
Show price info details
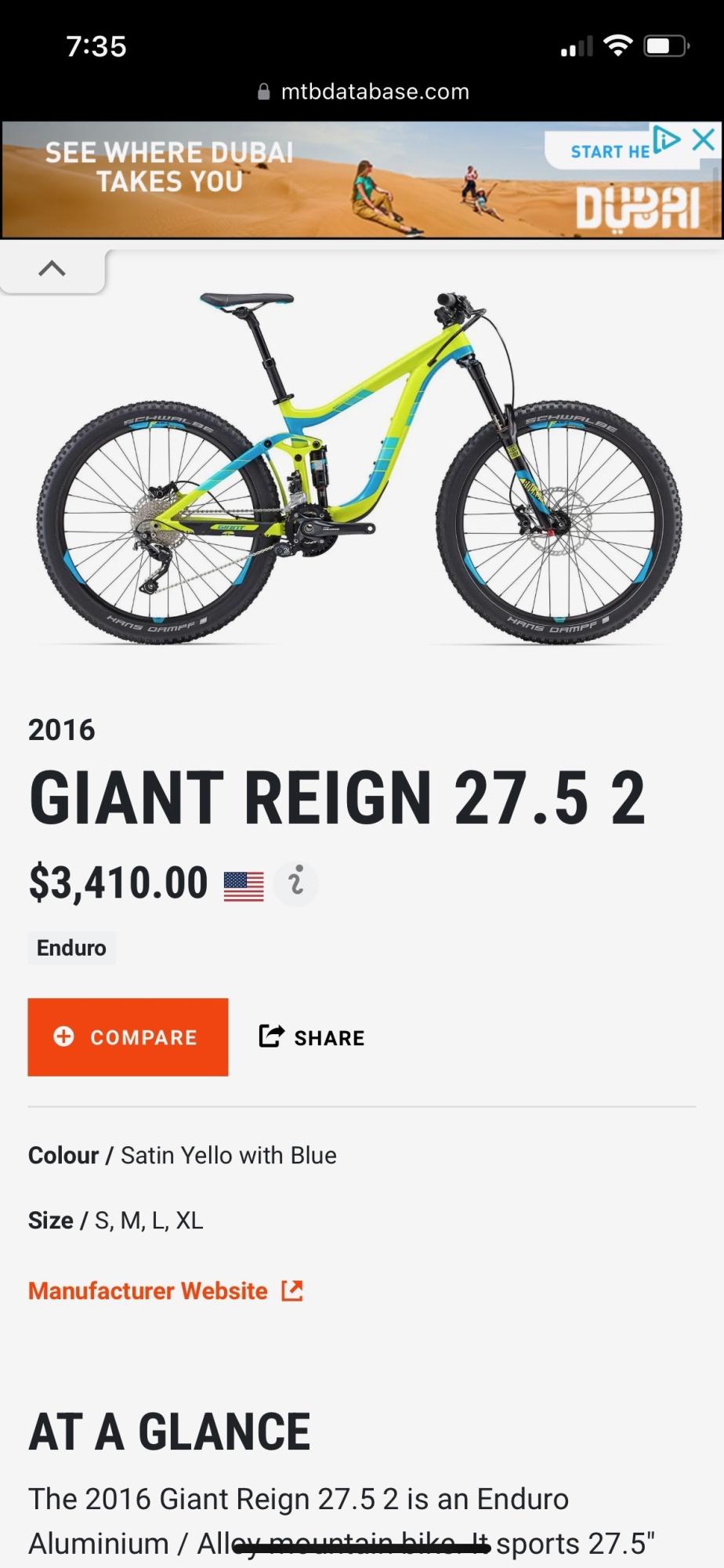[x=296, y=884]
